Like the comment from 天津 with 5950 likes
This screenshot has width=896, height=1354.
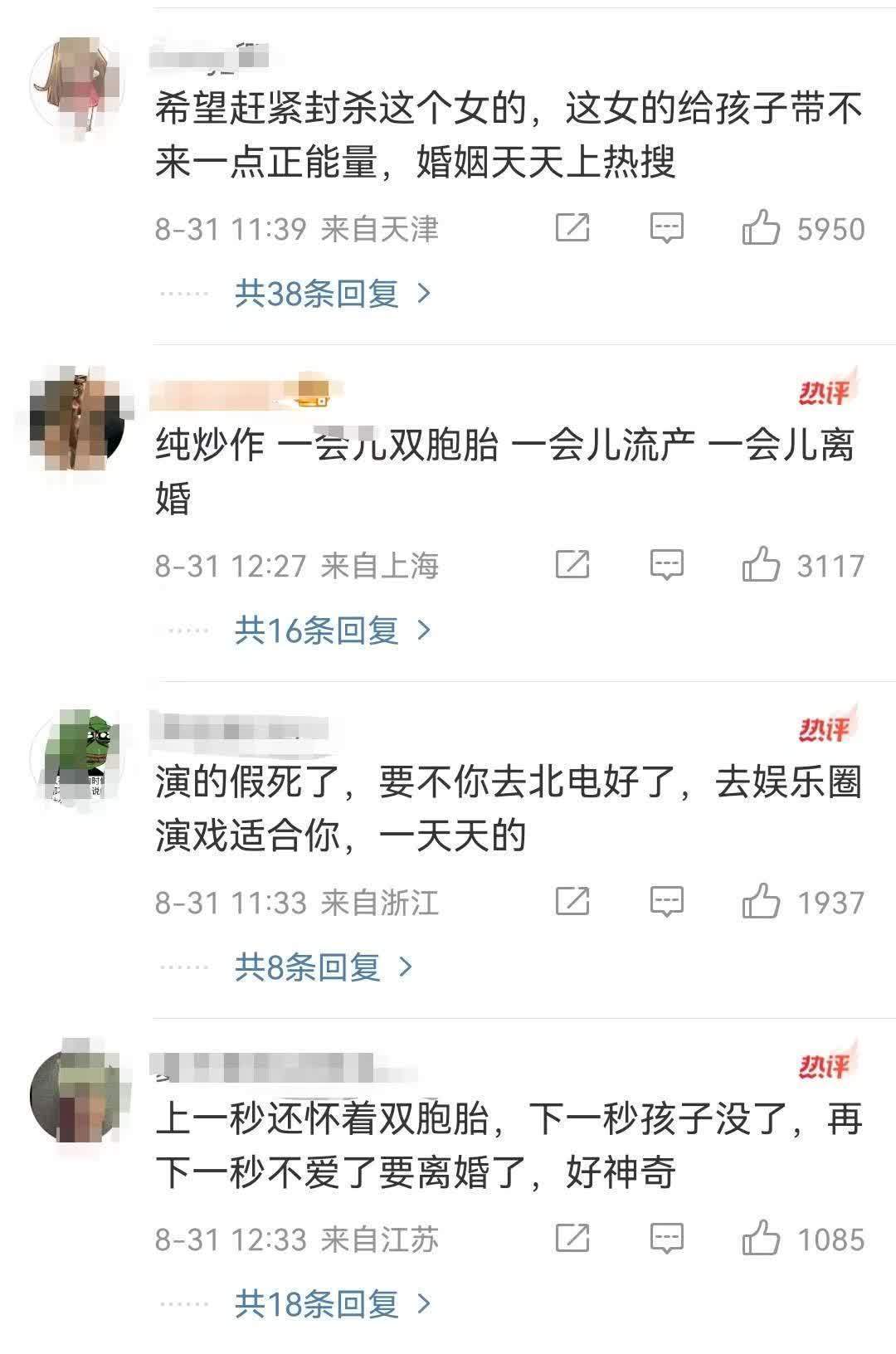pyautogui.click(x=761, y=227)
